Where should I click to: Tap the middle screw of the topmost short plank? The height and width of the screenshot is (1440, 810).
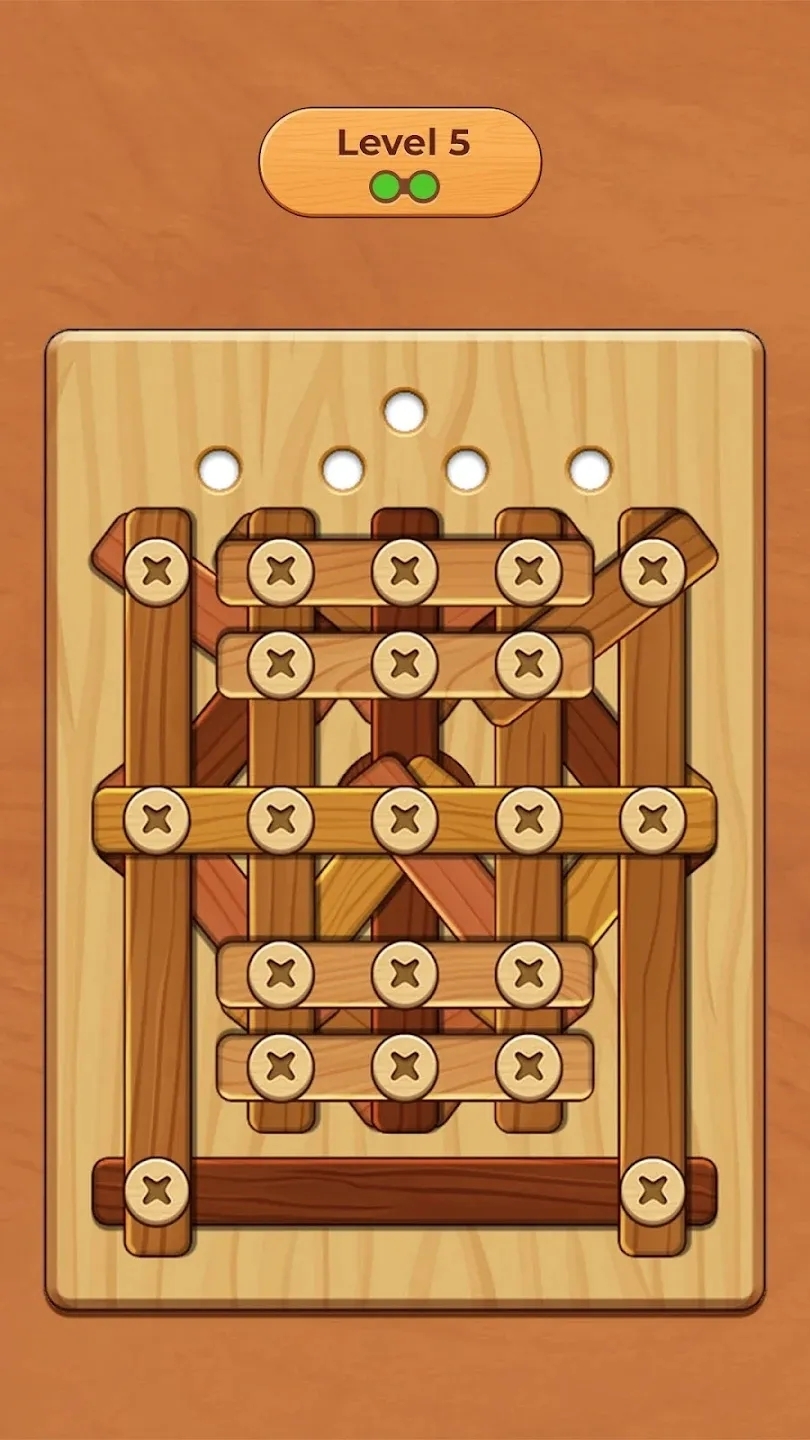tap(405, 572)
